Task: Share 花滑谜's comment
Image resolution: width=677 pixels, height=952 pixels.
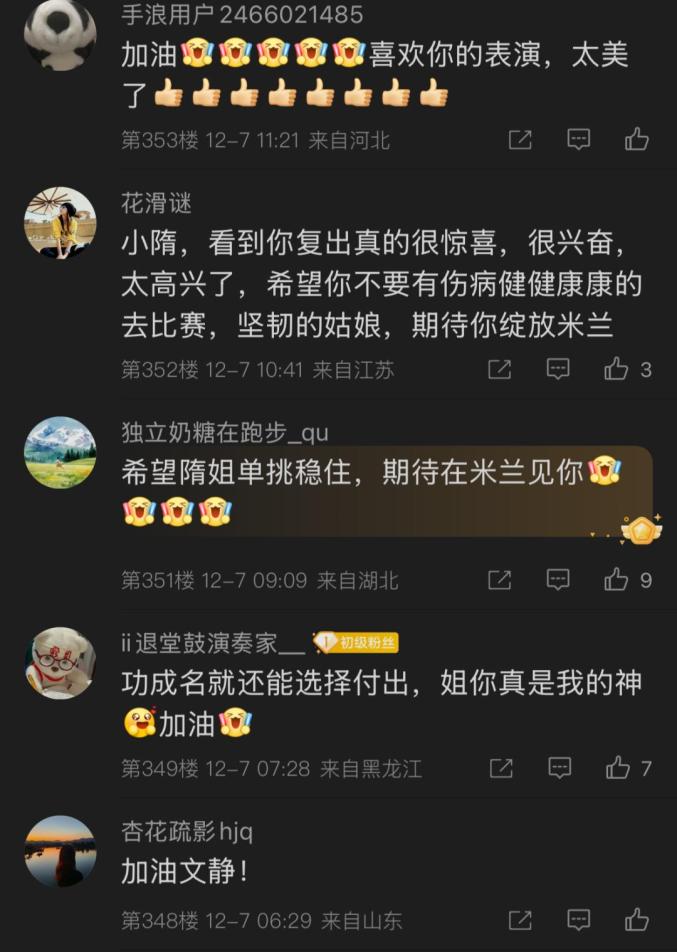Action: coord(500,370)
